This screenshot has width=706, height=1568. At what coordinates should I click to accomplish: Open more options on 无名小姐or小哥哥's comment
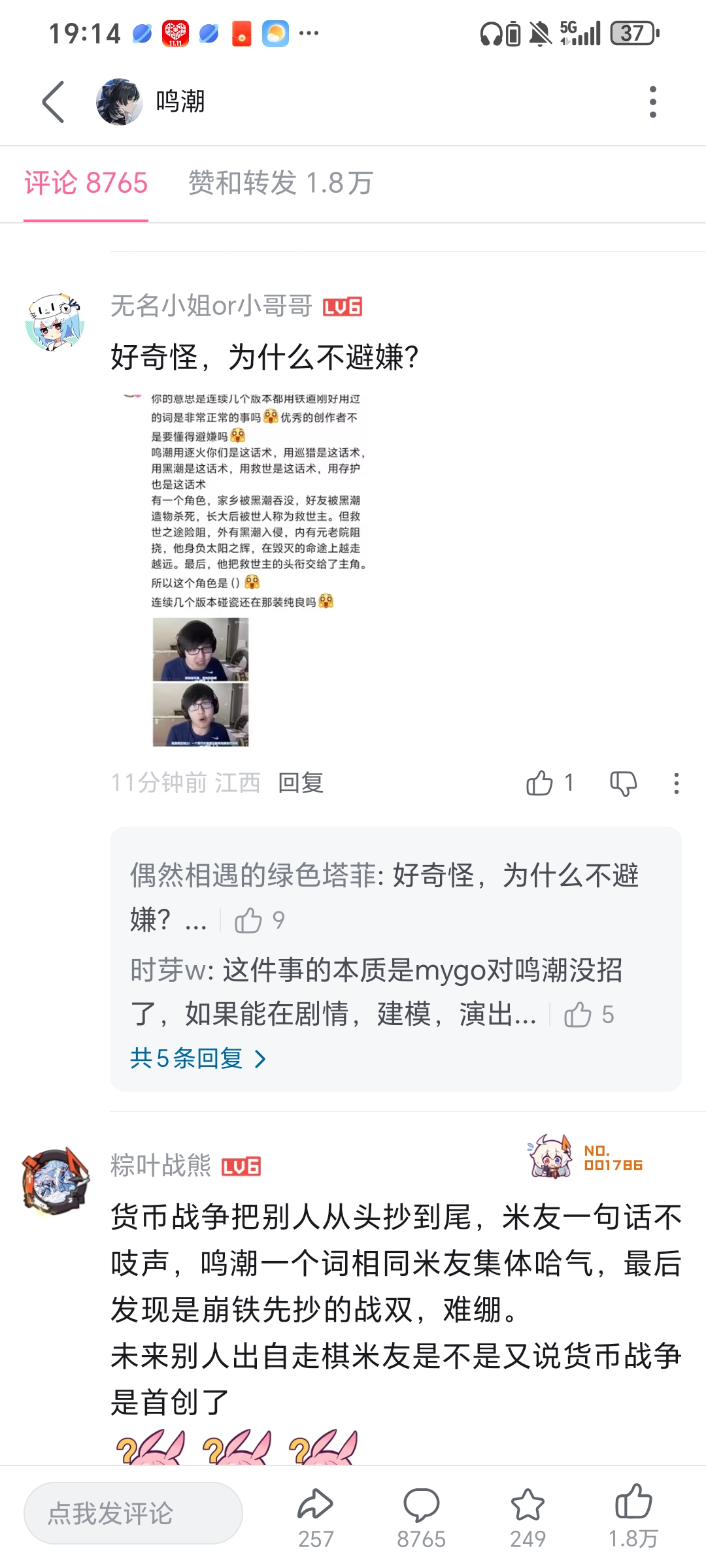pos(676,783)
